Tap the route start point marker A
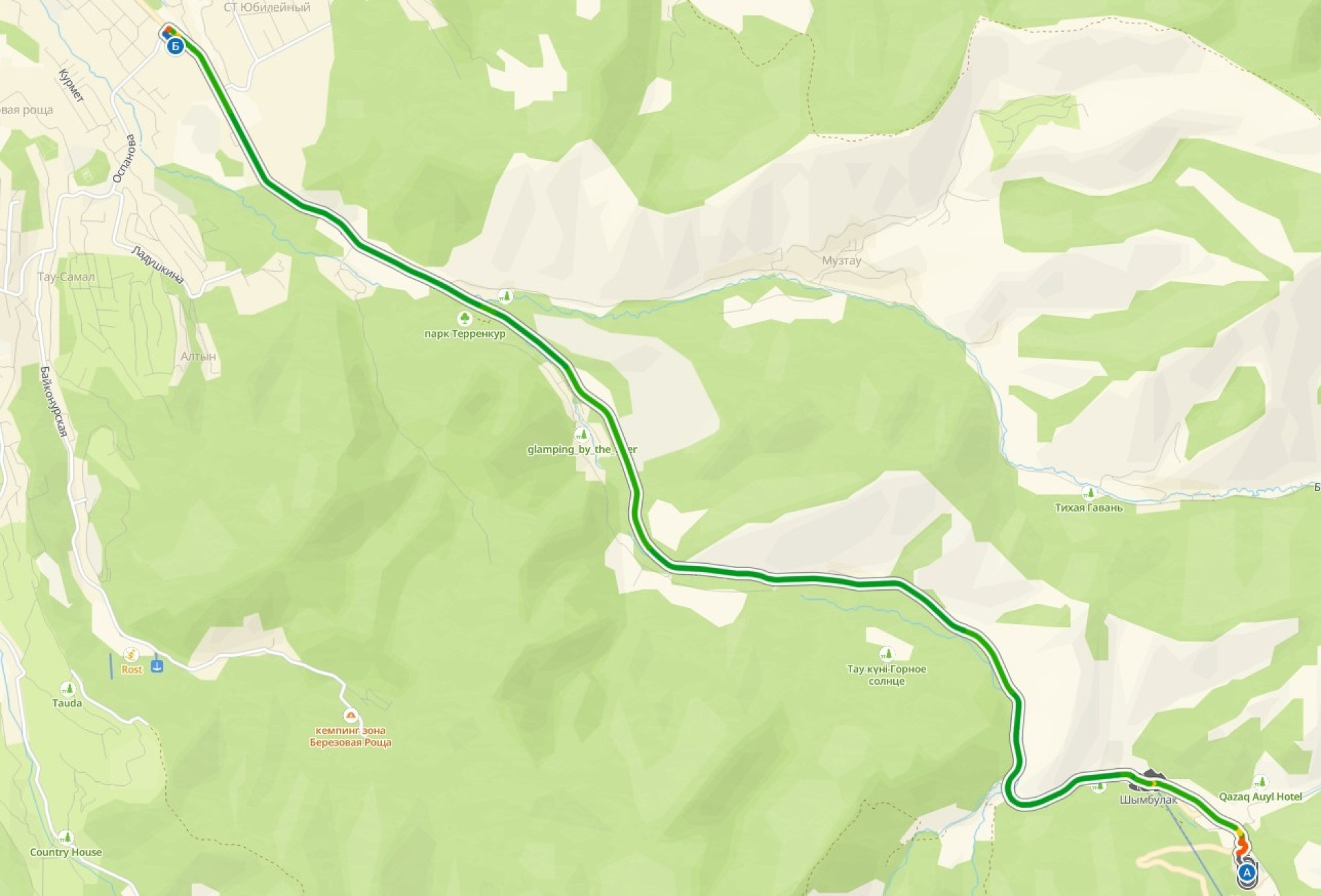Image resolution: width=1321 pixels, height=896 pixels. click(1247, 873)
